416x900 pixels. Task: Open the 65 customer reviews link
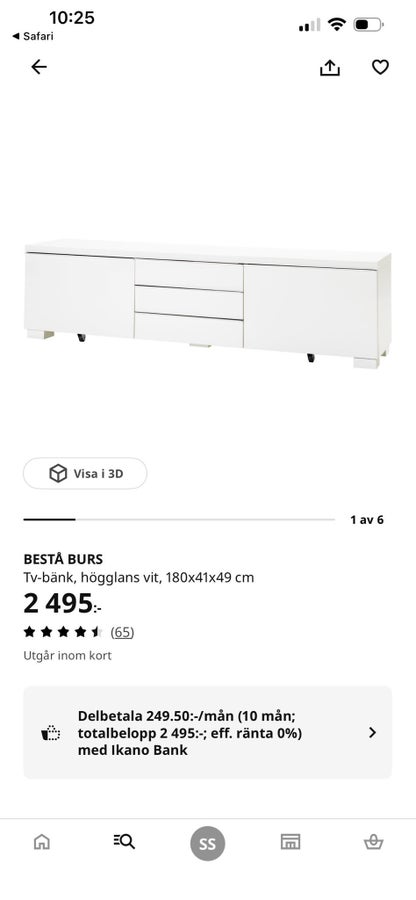pos(122,633)
